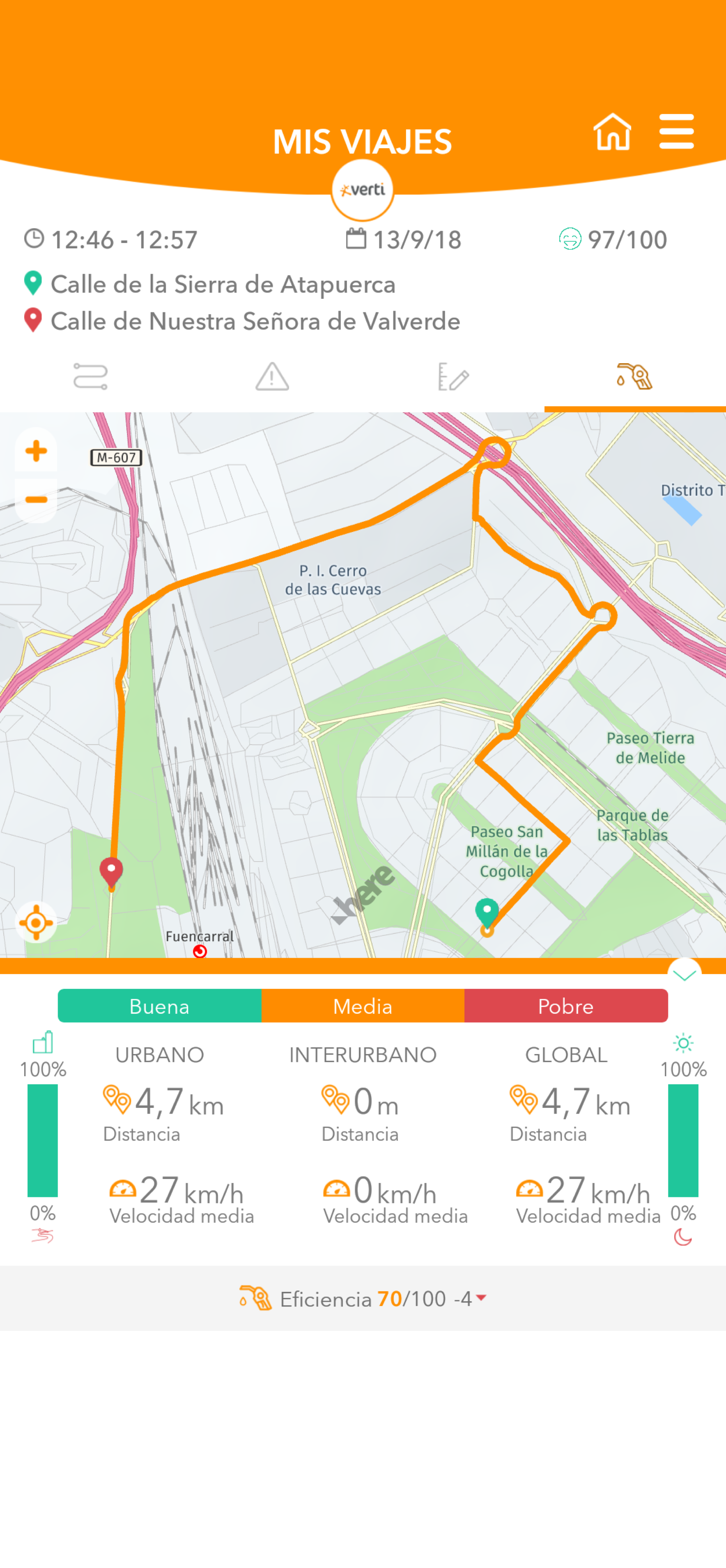Zoom out on the map
726x1568 pixels.
point(37,500)
